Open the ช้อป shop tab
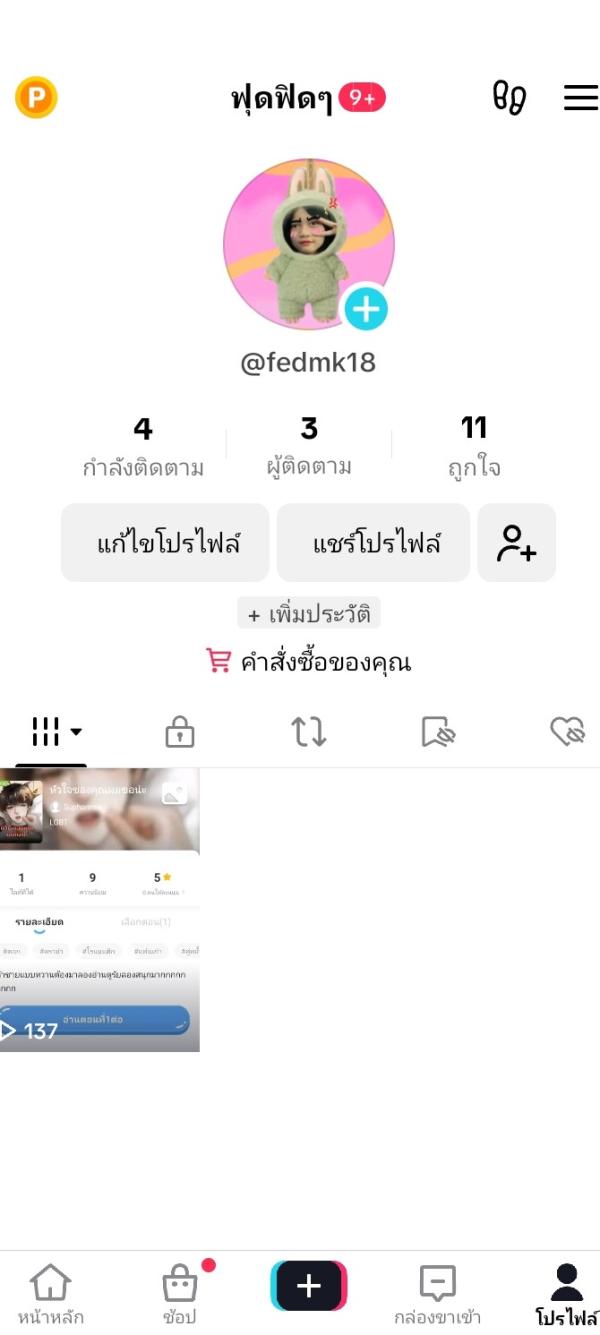Image resolution: width=600 pixels, height=1335 pixels. (x=180, y=1294)
